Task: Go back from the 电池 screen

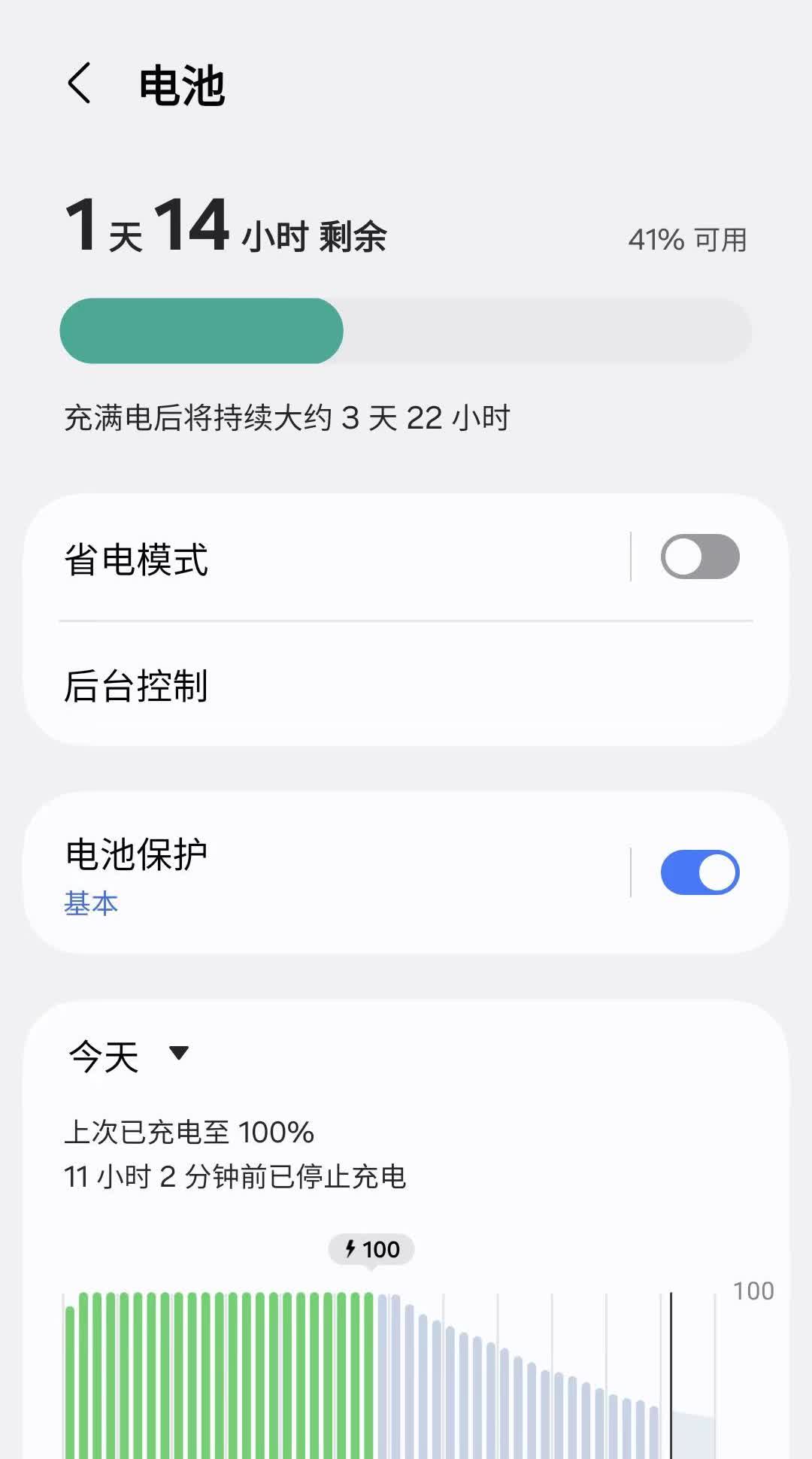Action: pos(80,83)
